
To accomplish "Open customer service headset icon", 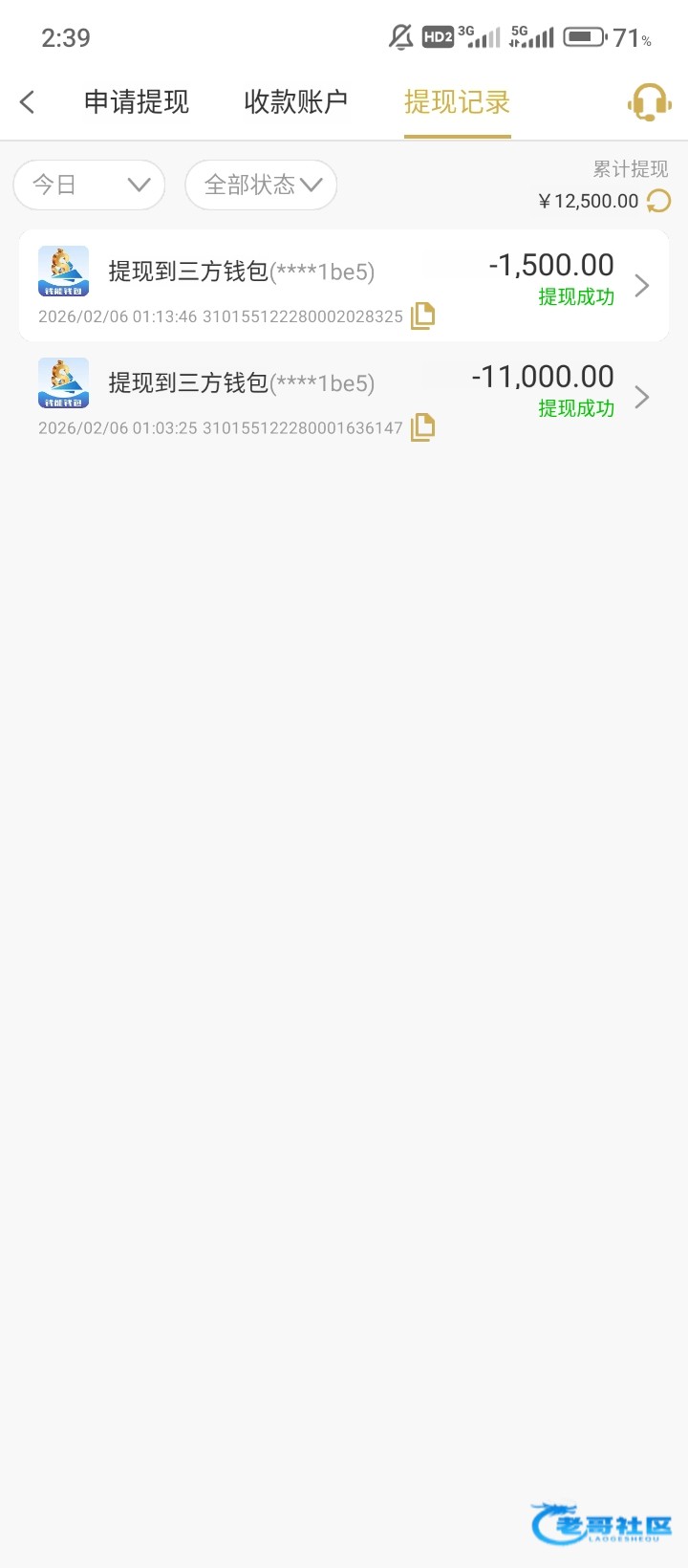I will pos(649,101).
